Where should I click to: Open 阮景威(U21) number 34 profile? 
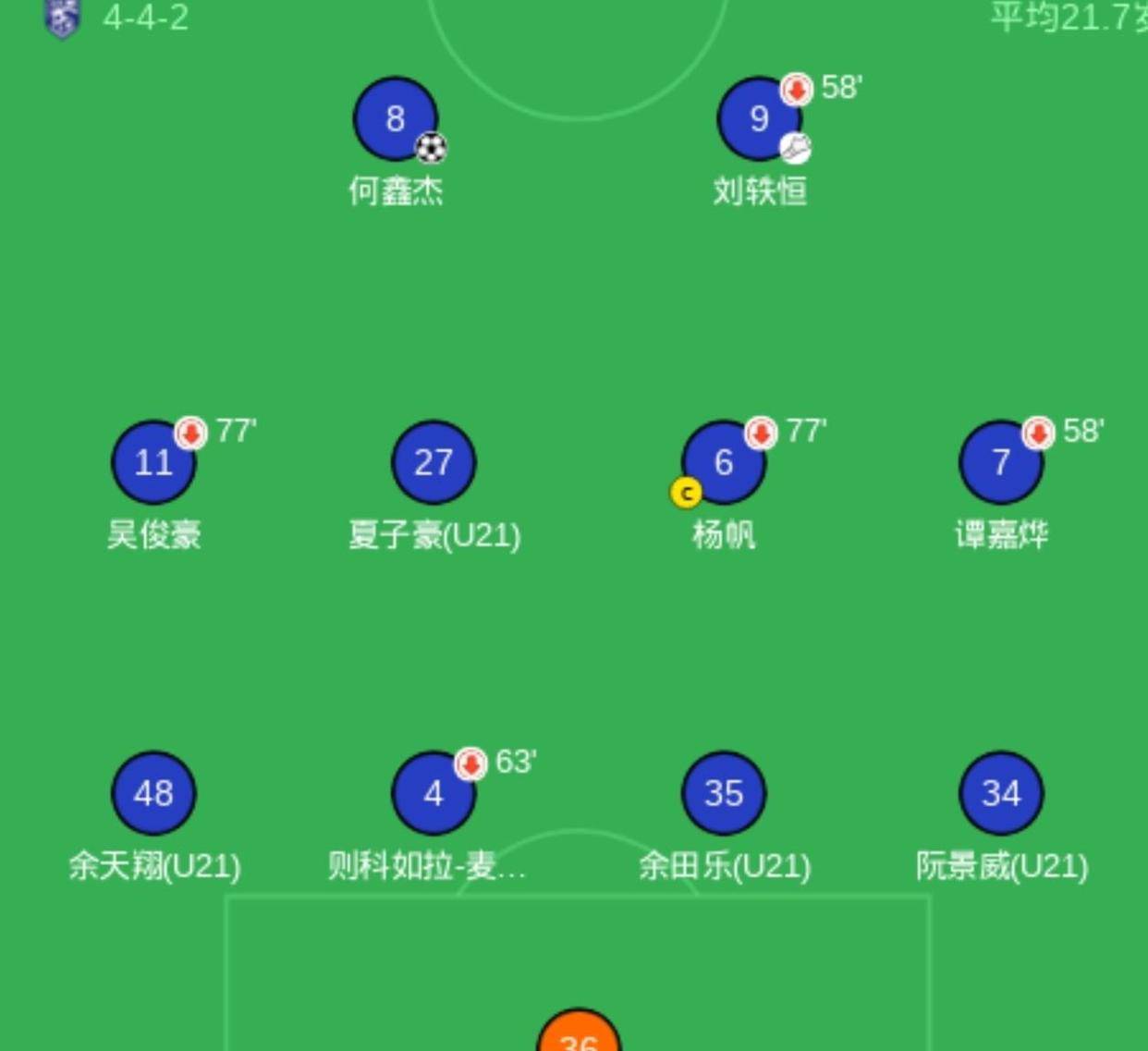point(1001,793)
